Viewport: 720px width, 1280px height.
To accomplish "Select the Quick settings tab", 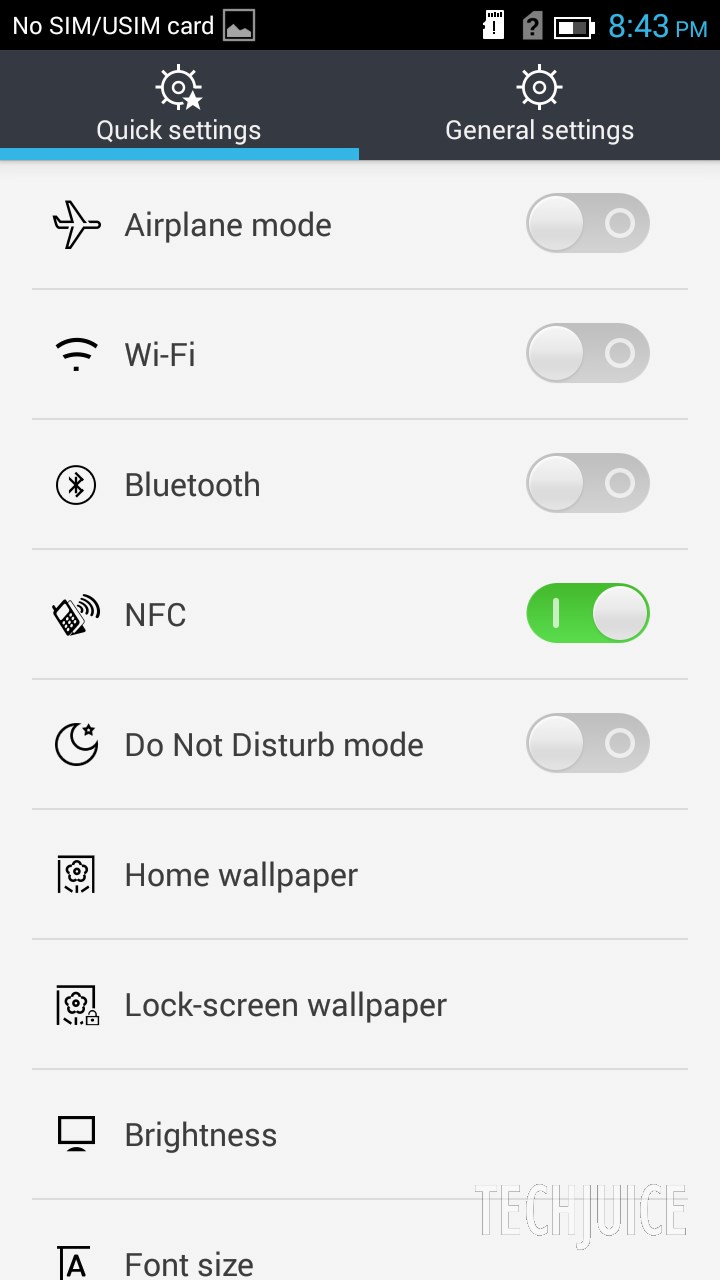I will 179,106.
